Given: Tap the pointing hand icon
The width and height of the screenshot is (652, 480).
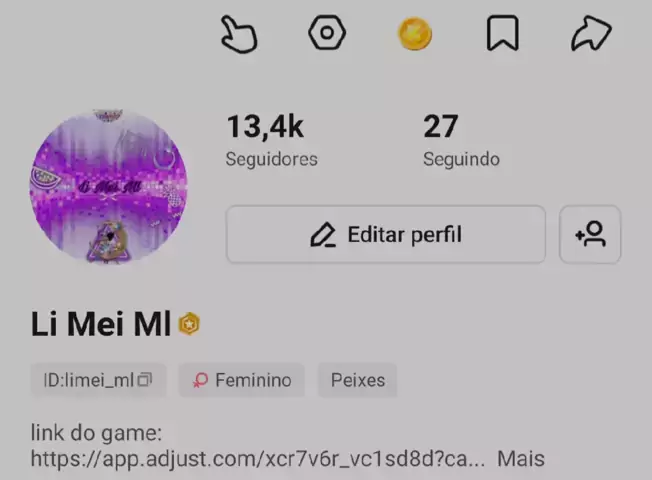Looking at the screenshot, I should [x=239, y=35].
